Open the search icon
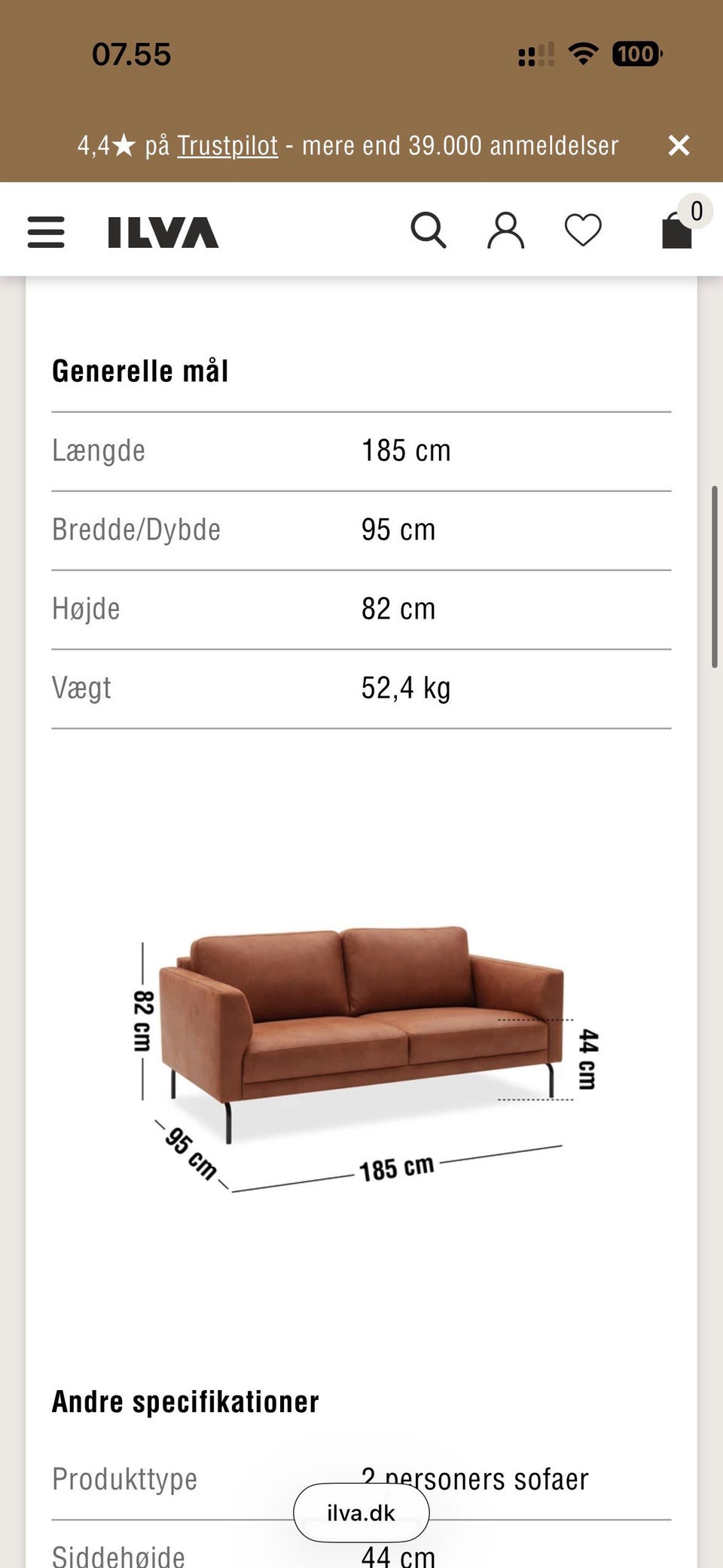This screenshot has width=723, height=1568. coord(429,230)
